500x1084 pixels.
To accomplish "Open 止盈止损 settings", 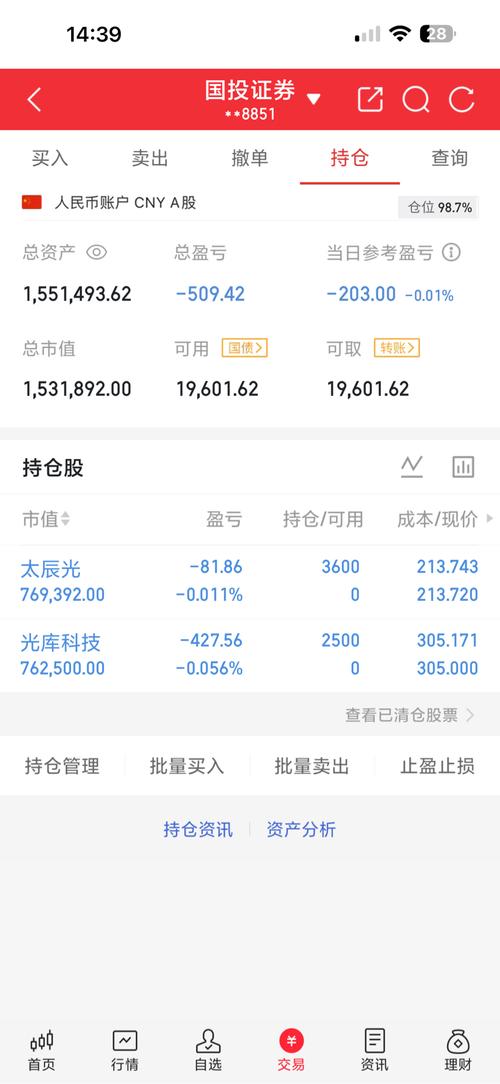I will click(x=437, y=766).
